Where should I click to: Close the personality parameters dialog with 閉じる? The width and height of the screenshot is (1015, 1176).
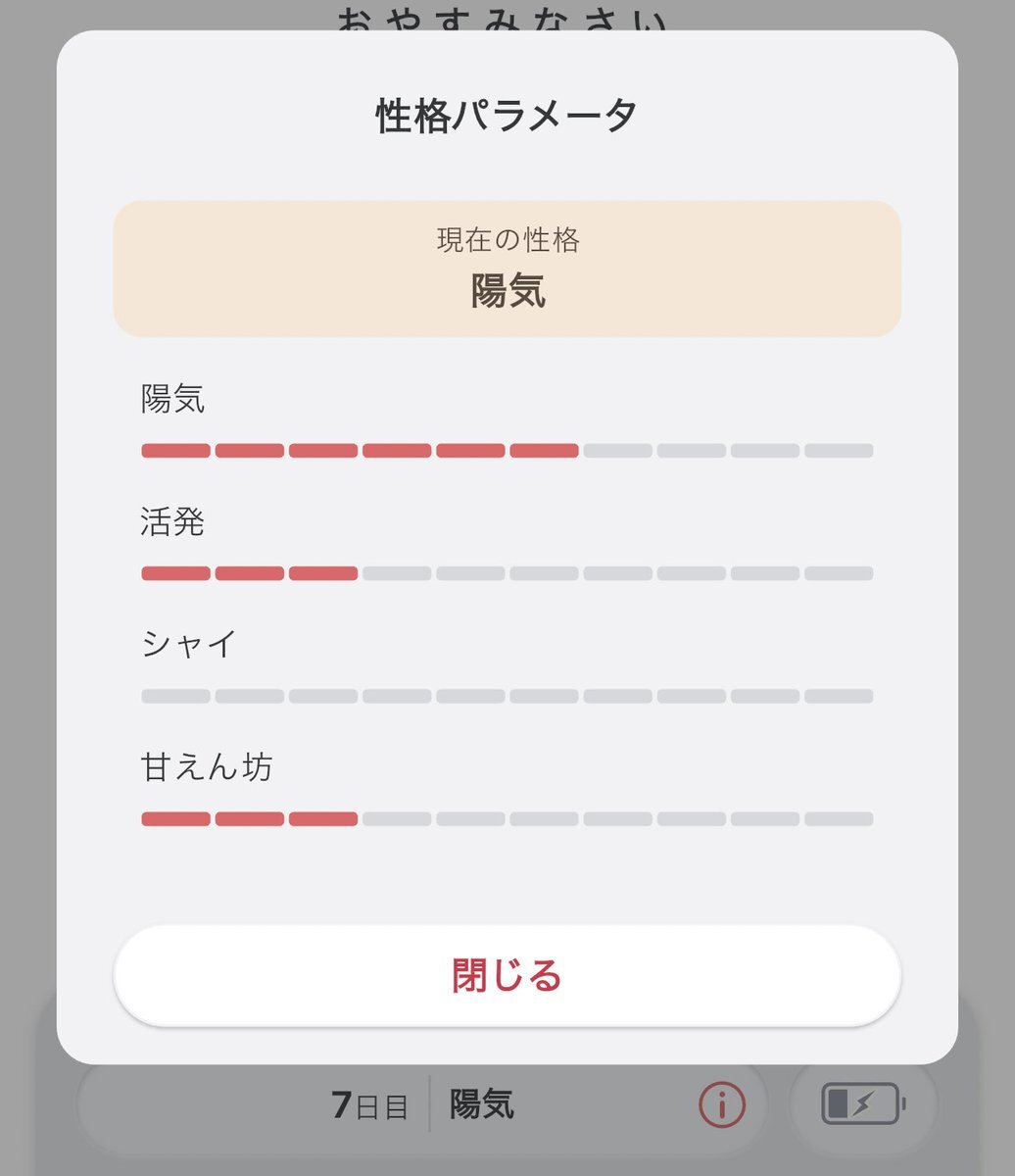click(x=507, y=976)
